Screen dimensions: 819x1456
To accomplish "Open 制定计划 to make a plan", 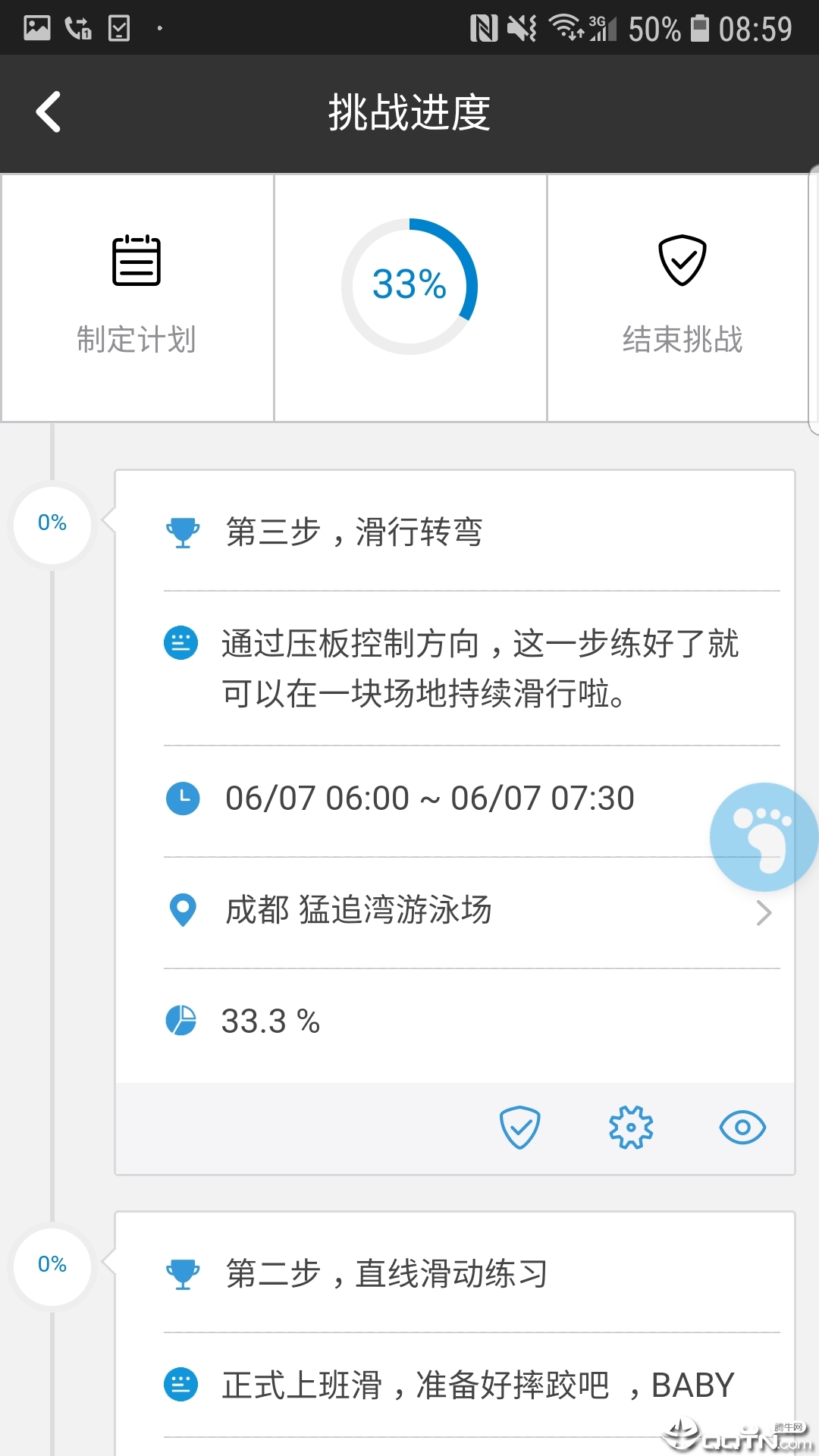I will click(136, 297).
